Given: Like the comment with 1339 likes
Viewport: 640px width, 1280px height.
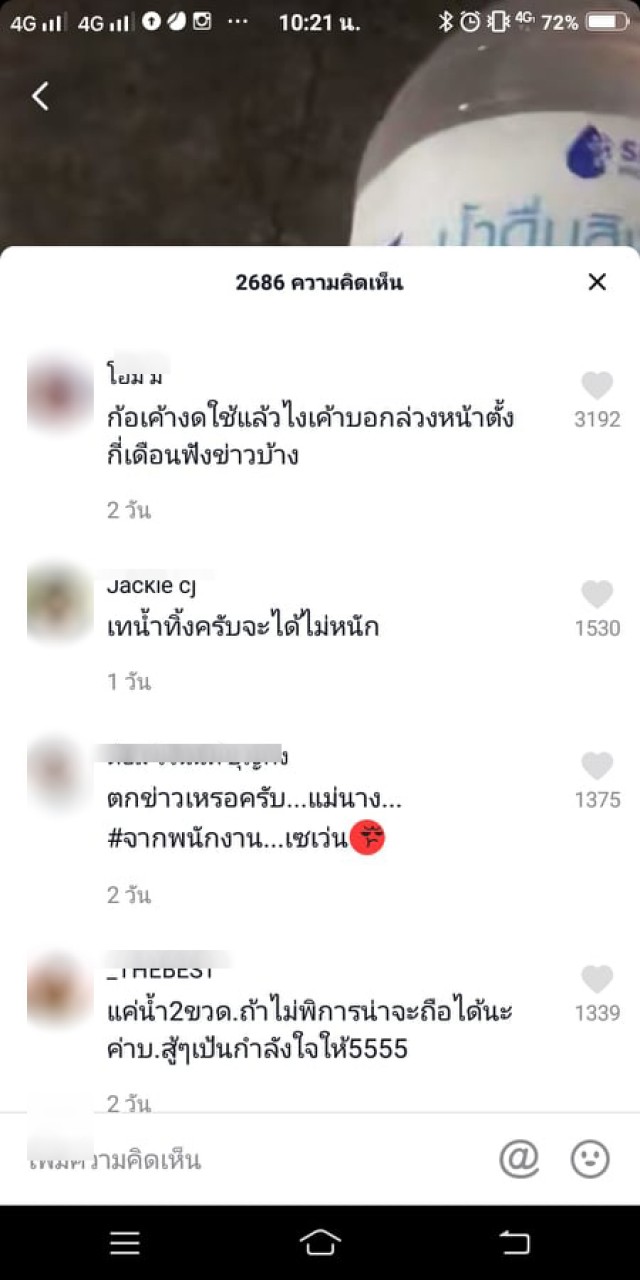Looking at the screenshot, I should [597, 980].
